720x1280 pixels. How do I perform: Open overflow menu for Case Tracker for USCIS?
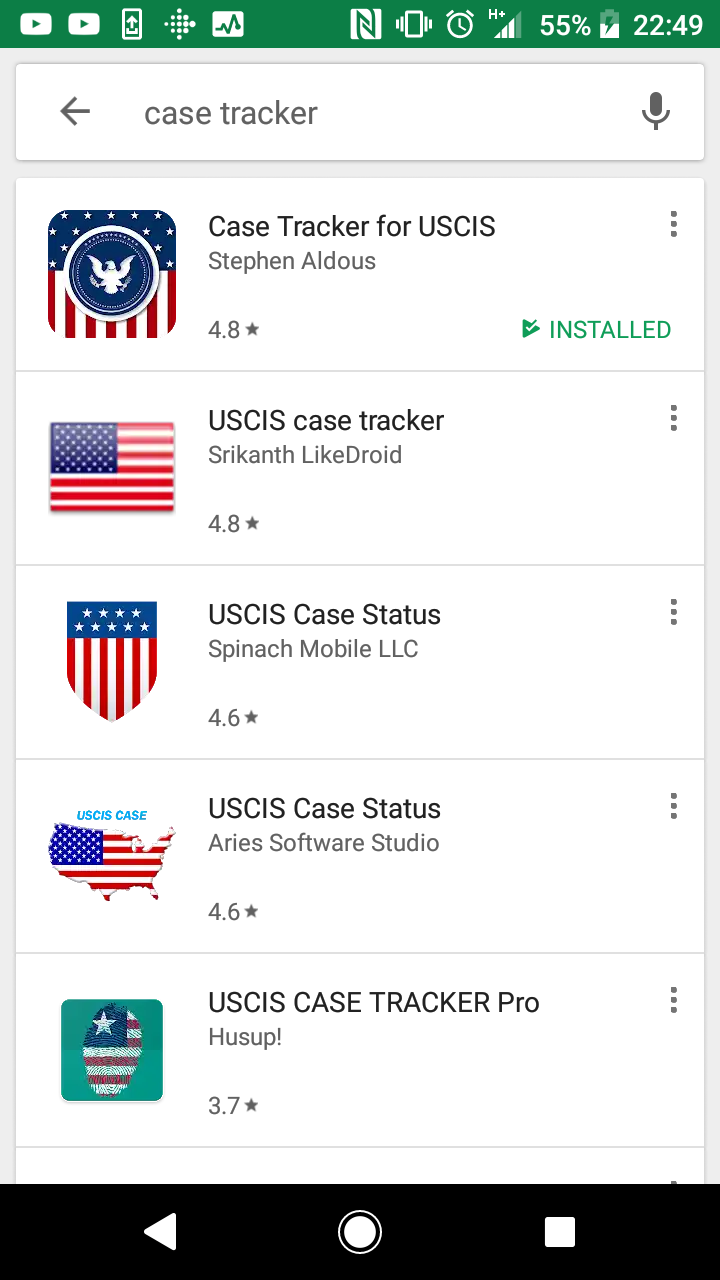(674, 224)
